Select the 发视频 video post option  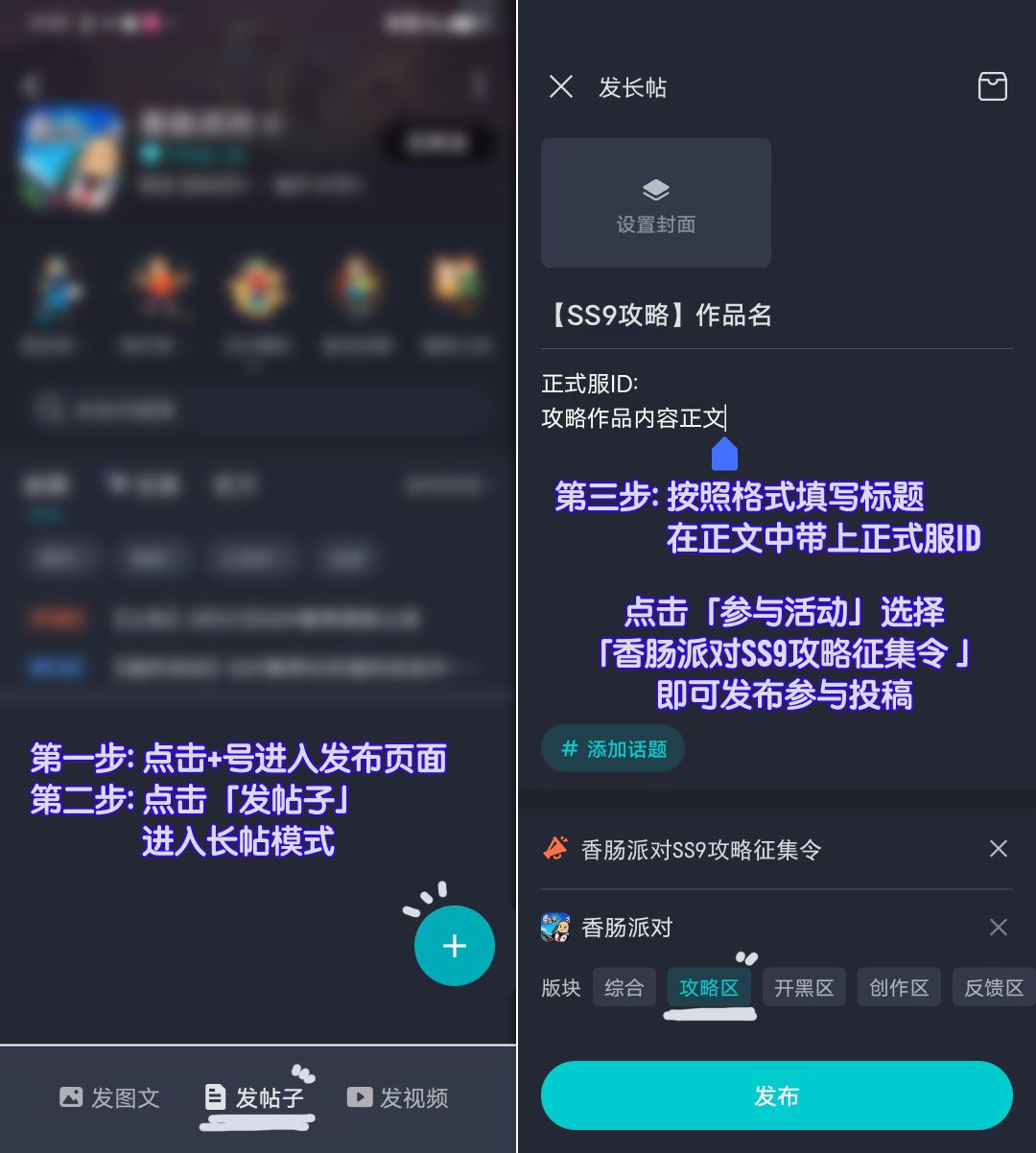coord(397,1098)
